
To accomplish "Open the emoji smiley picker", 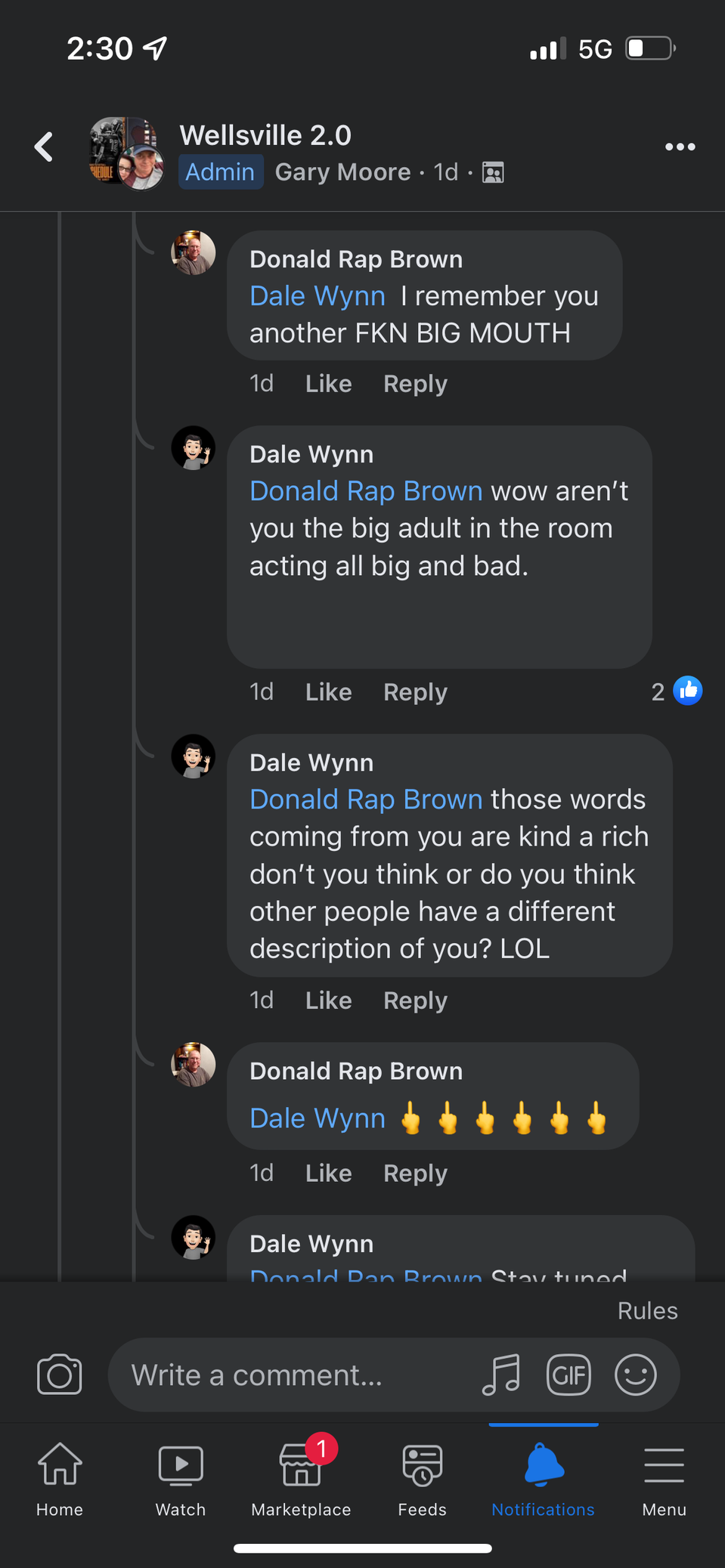I will click(636, 1375).
